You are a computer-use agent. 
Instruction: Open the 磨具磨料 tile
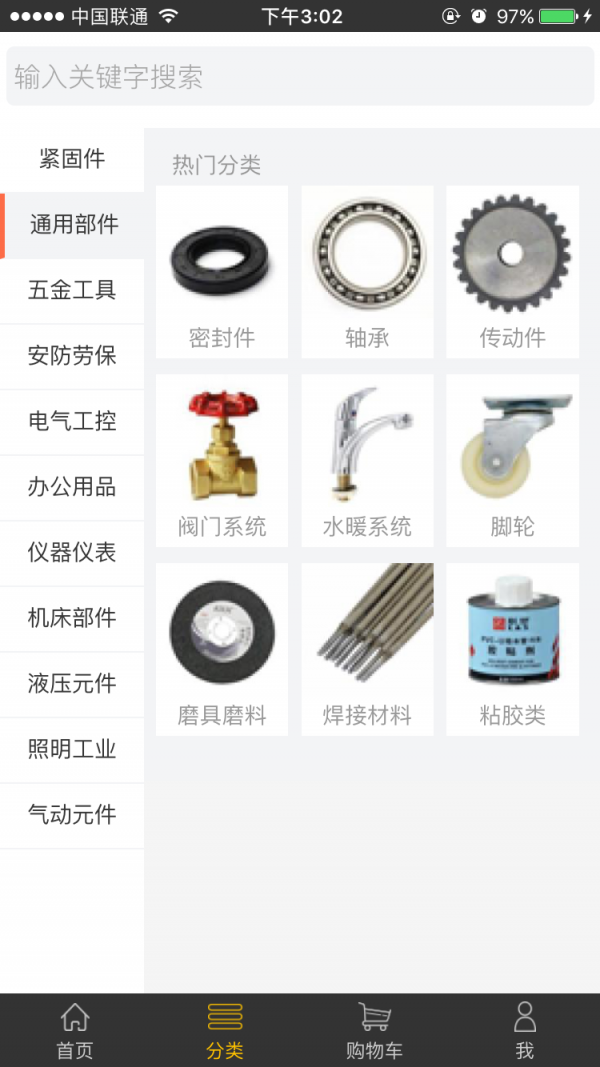click(x=222, y=649)
